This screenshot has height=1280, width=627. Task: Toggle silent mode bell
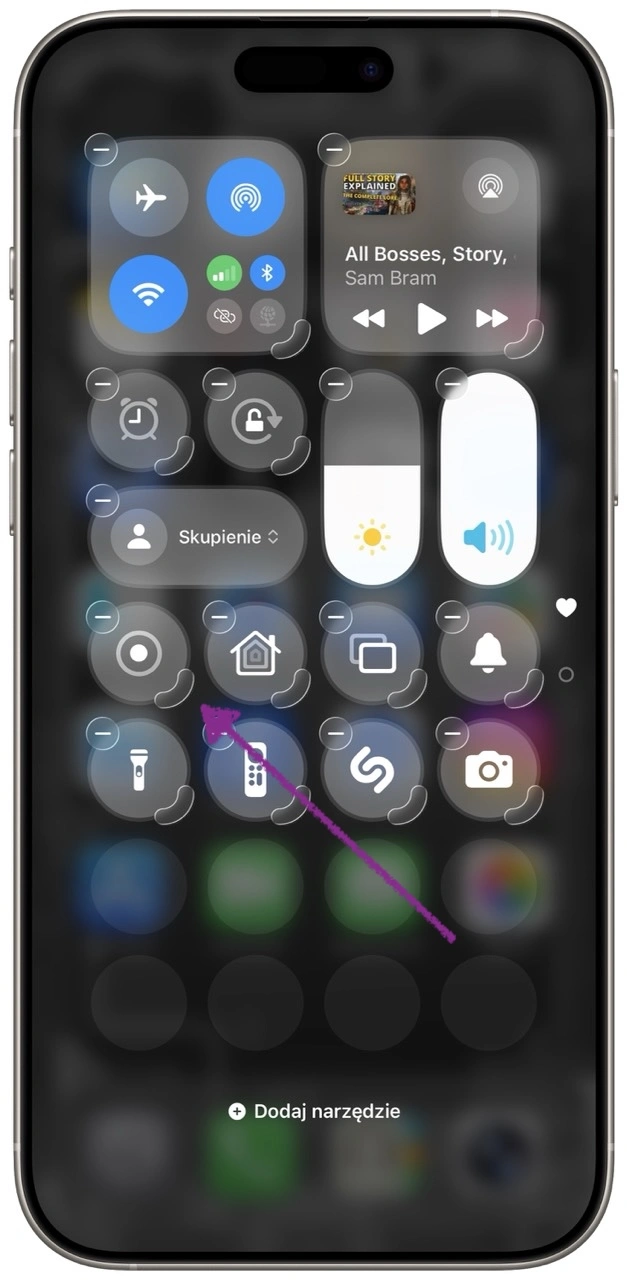(x=488, y=654)
